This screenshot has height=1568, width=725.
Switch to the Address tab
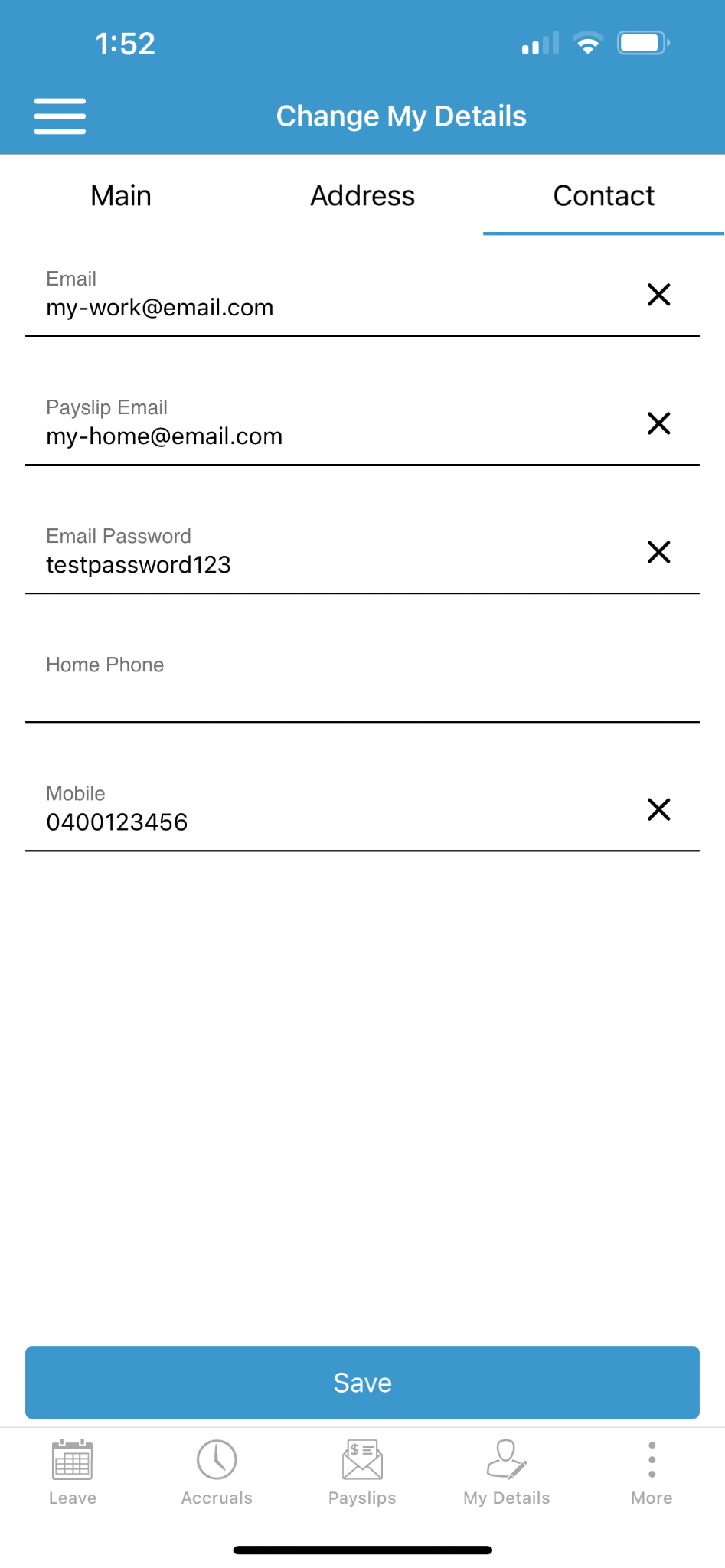(362, 196)
